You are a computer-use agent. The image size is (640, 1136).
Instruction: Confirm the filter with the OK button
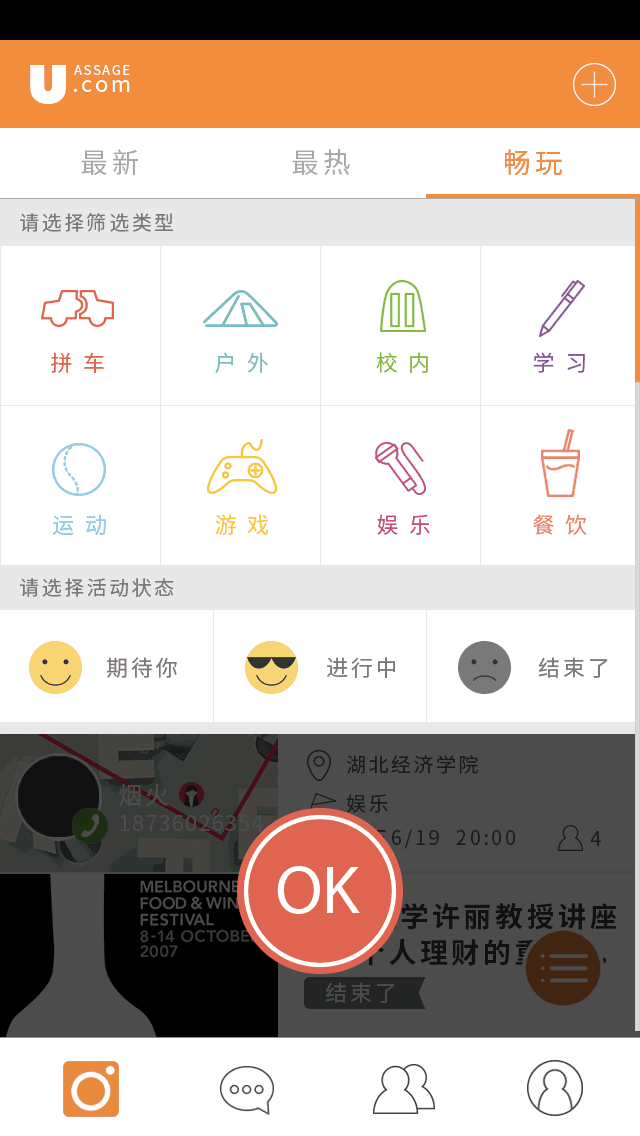click(x=319, y=890)
